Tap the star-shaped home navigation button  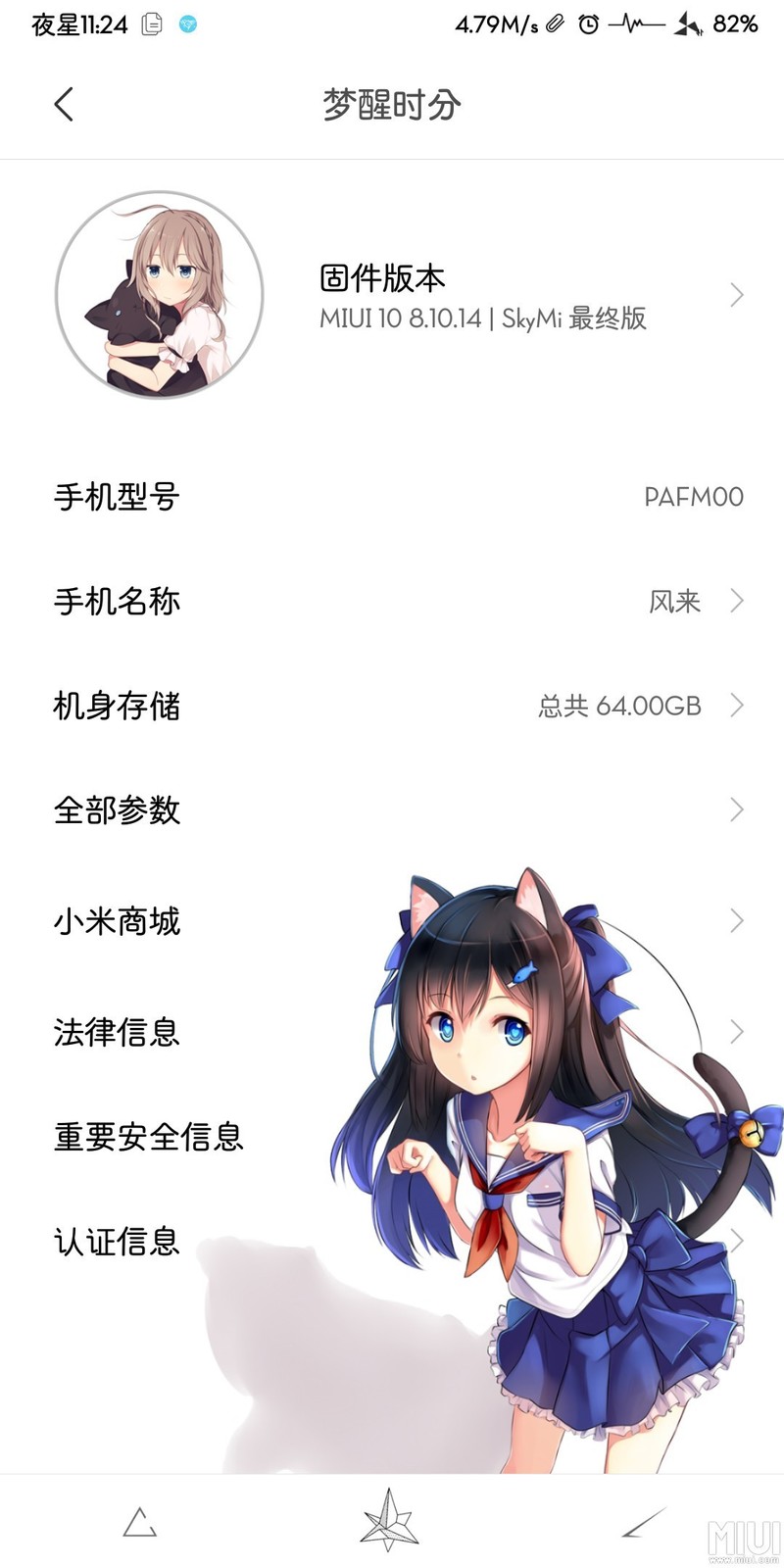point(389,1521)
